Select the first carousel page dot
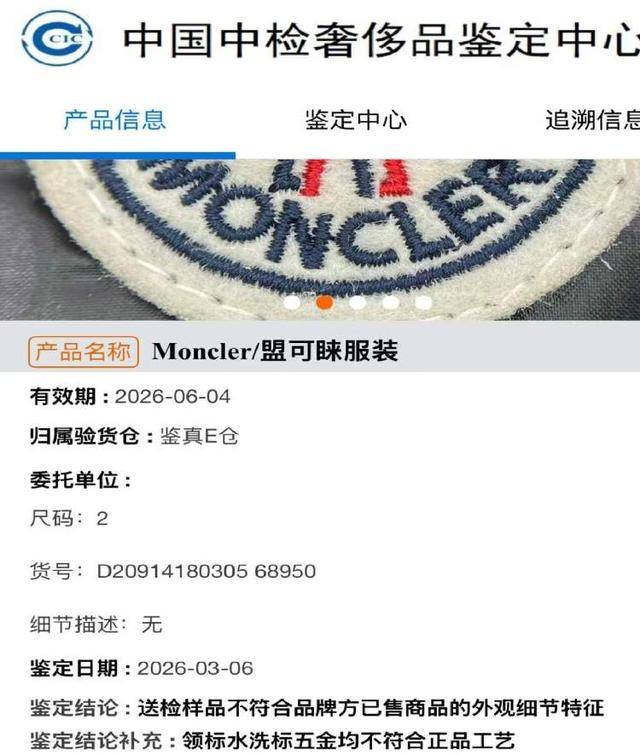Image resolution: width=640 pixels, height=755 pixels. tap(292, 301)
